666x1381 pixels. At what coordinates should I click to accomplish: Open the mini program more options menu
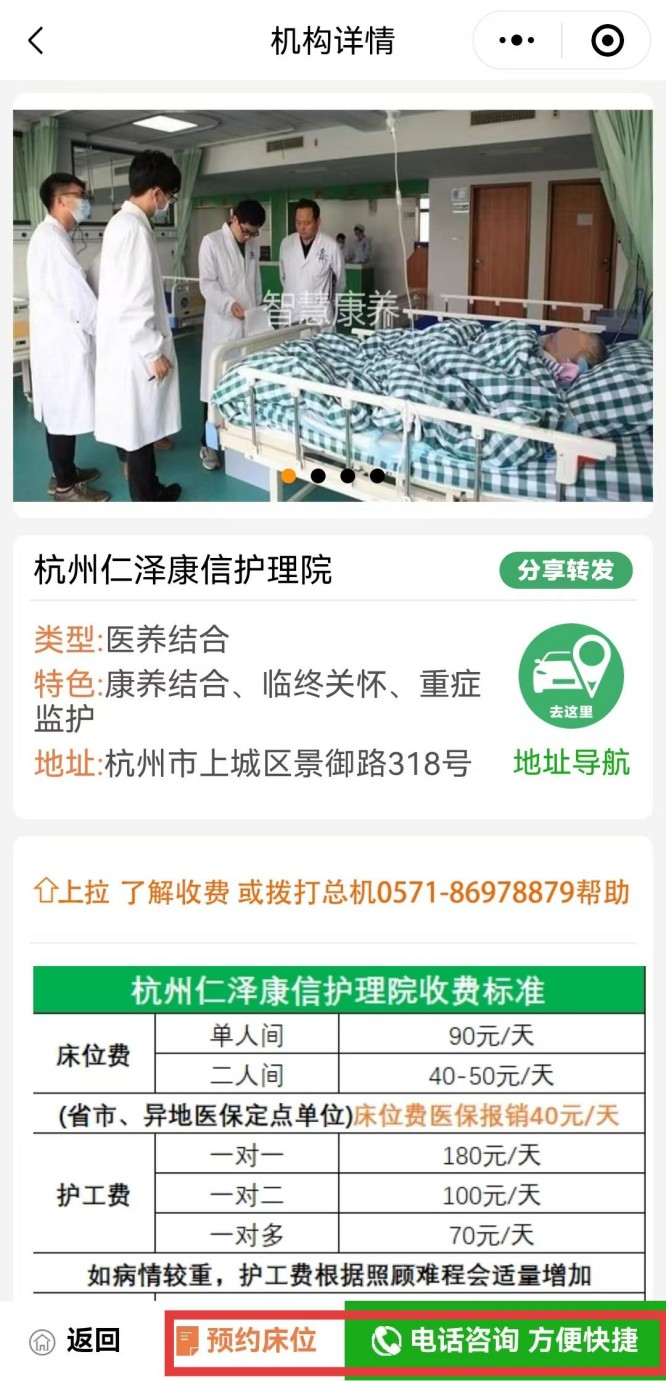click(516, 41)
